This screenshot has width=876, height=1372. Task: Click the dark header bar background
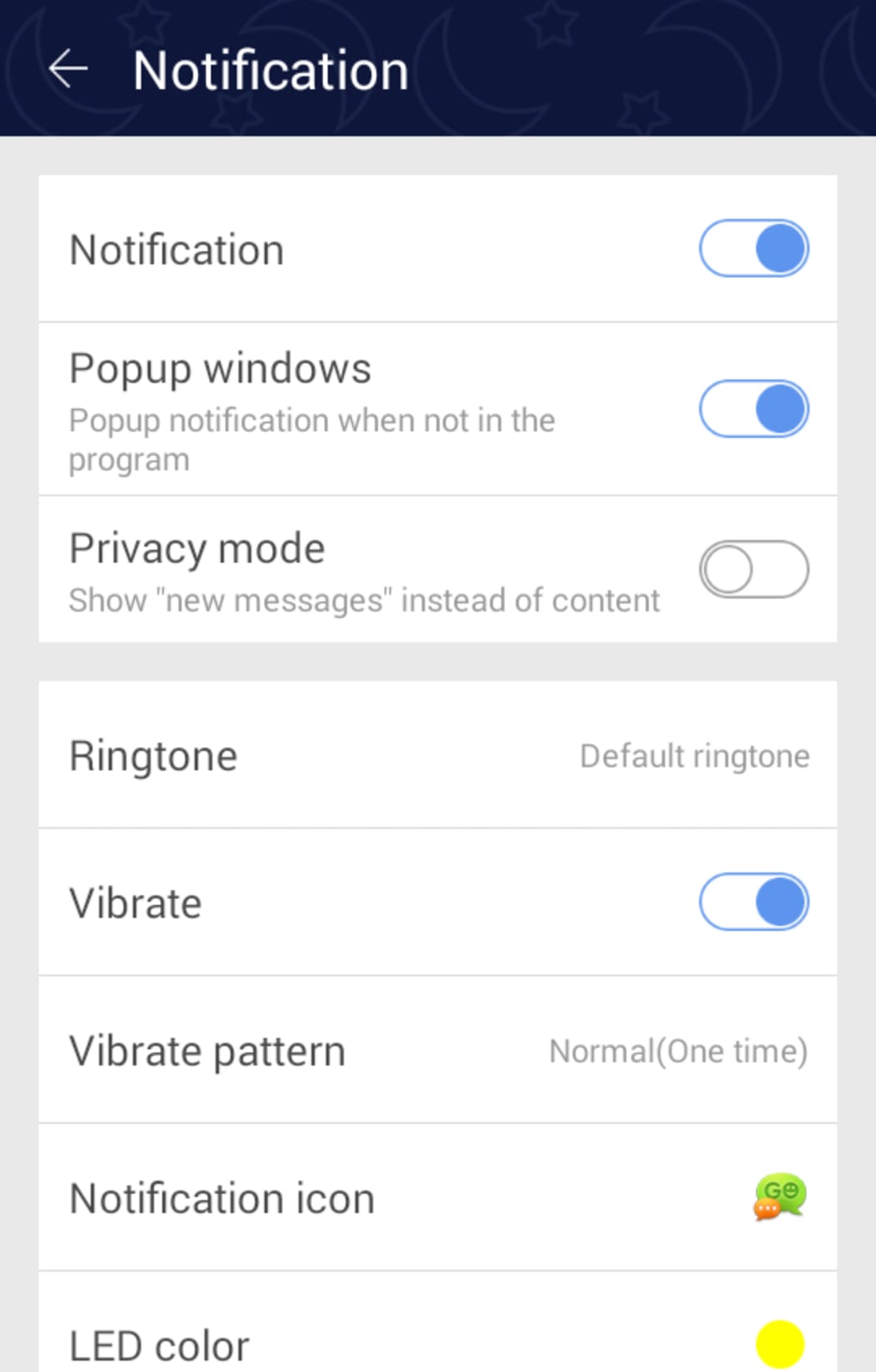click(601, 69)
